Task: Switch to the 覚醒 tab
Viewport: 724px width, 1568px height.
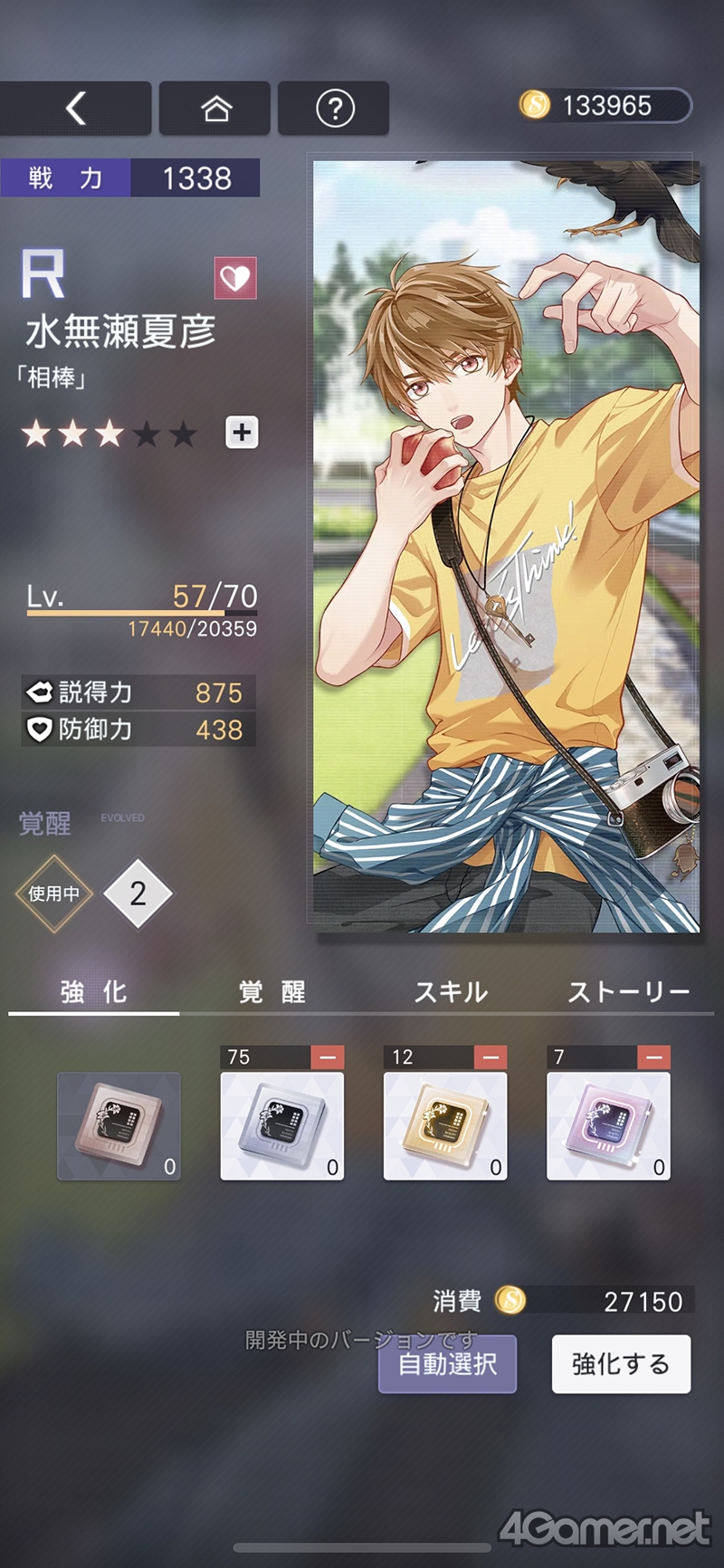Action: click(271, 992)
